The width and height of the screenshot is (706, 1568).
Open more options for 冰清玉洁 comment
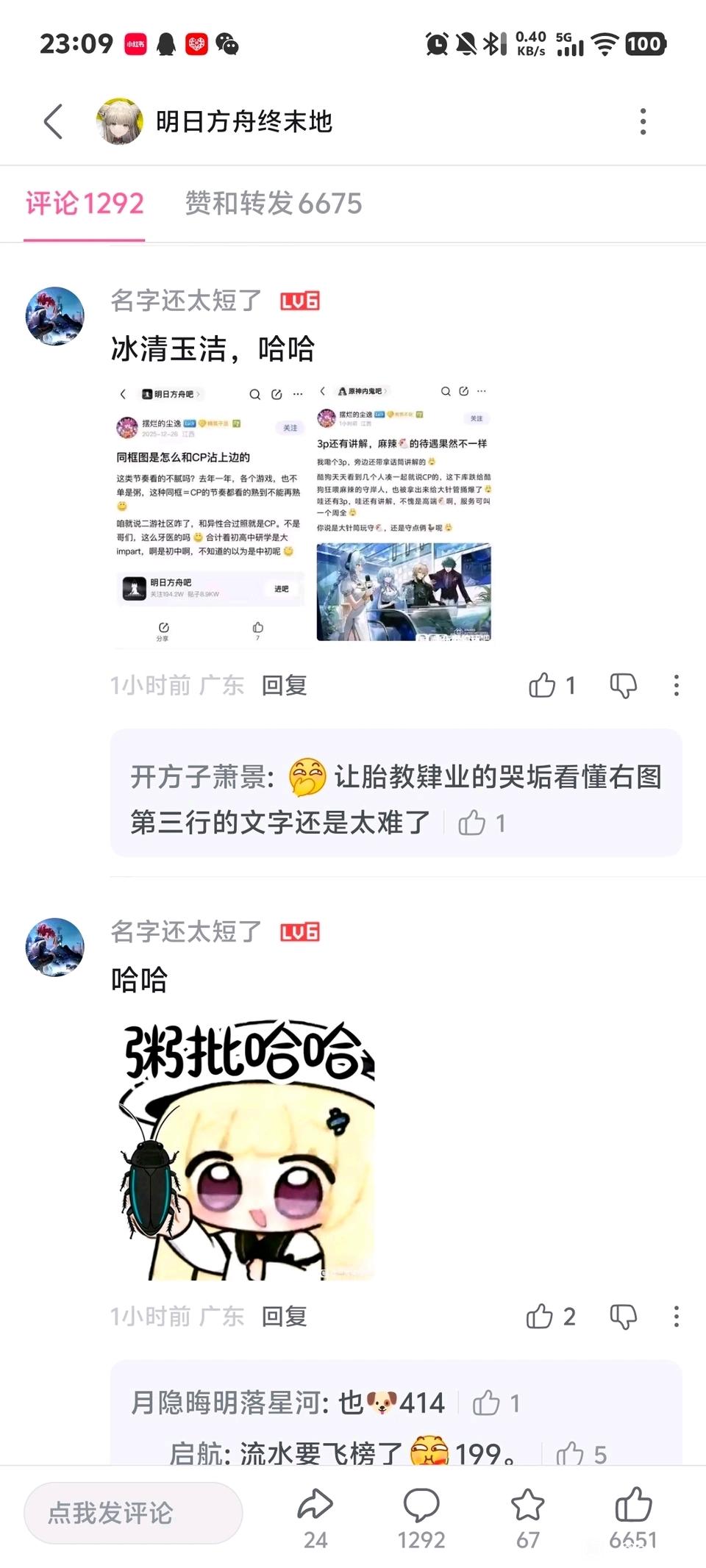(x=676, y=685)
